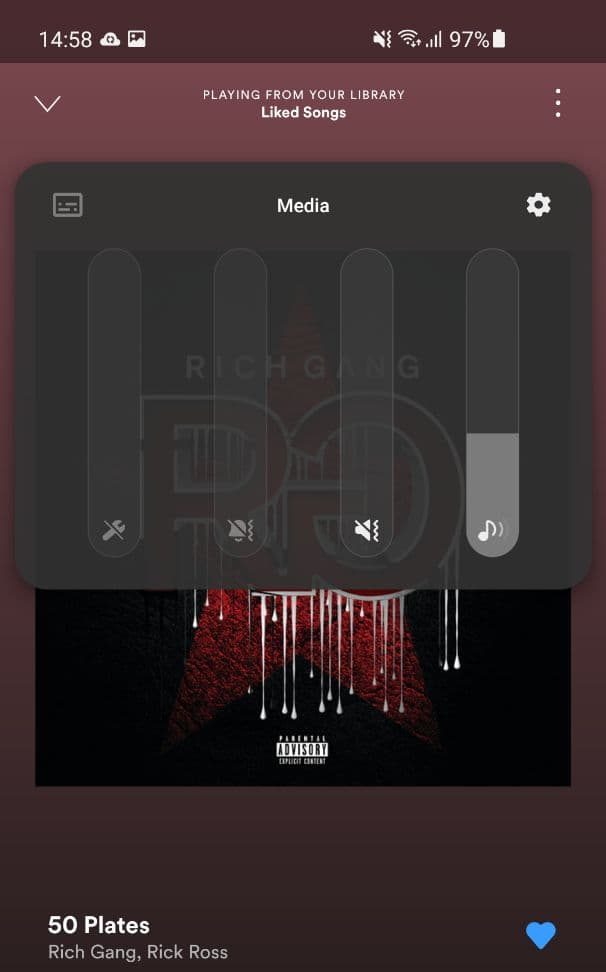606x972 pixels.
Task: Unlike 50 Plates with the heart icon
Action: coord(540,935)
